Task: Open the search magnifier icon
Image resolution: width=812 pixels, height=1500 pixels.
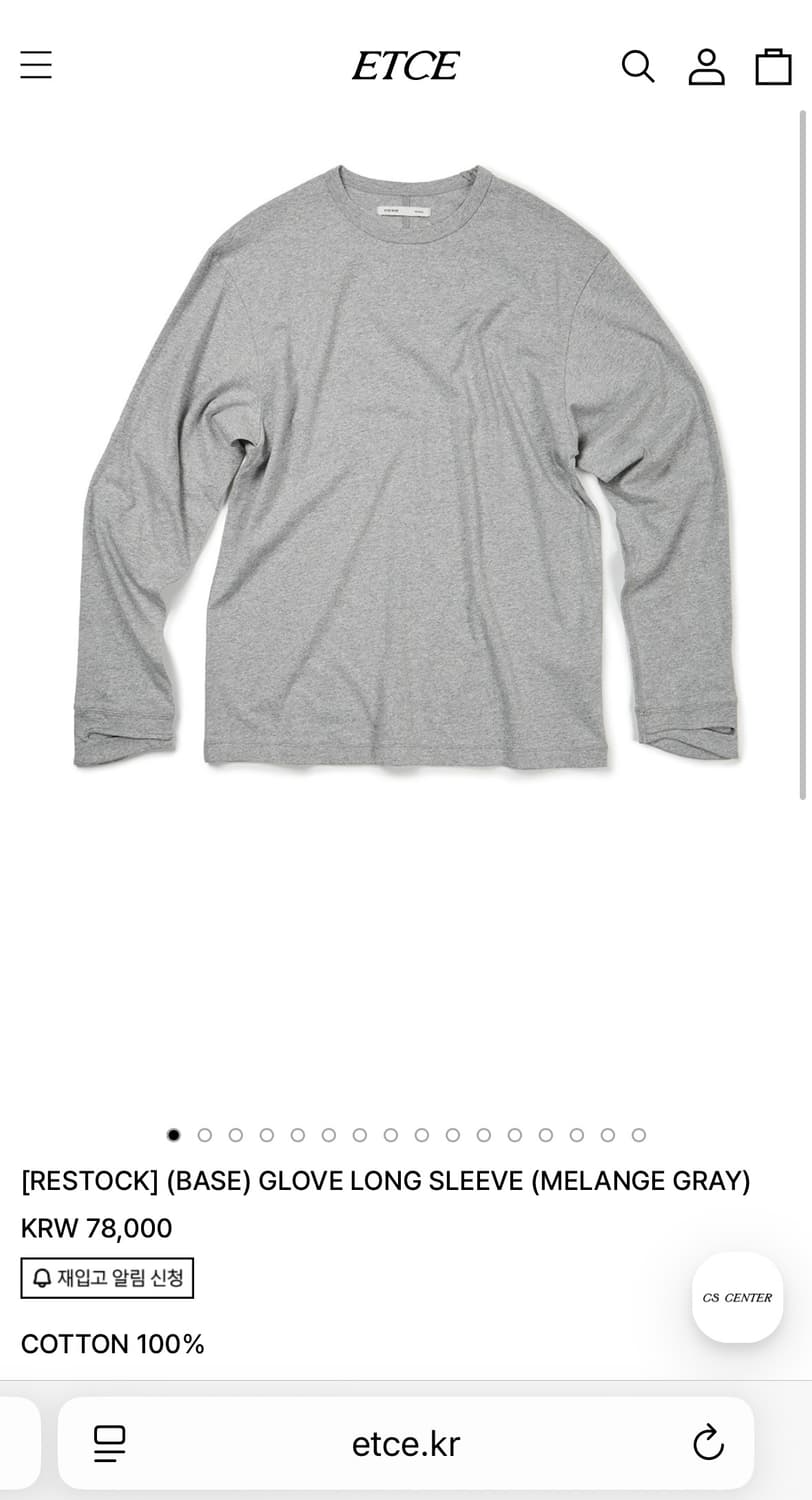Action: [637, 65]
